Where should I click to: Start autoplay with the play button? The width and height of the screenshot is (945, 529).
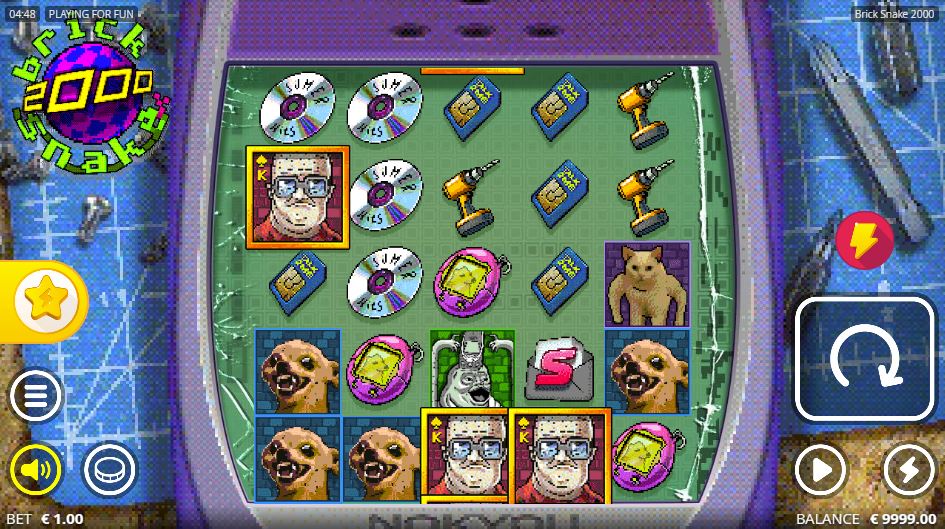click(x=820, y=469)
